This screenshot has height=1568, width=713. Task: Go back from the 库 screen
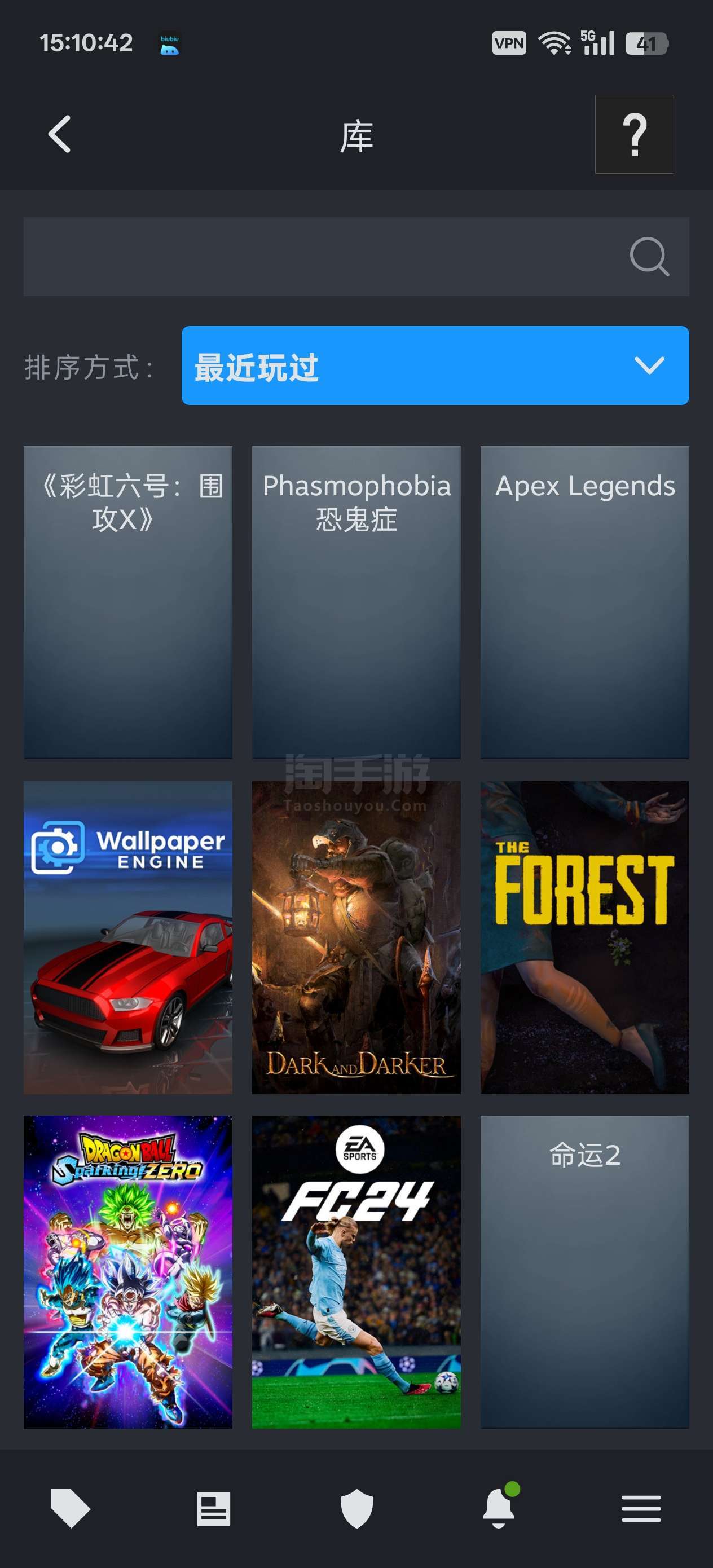60,134
